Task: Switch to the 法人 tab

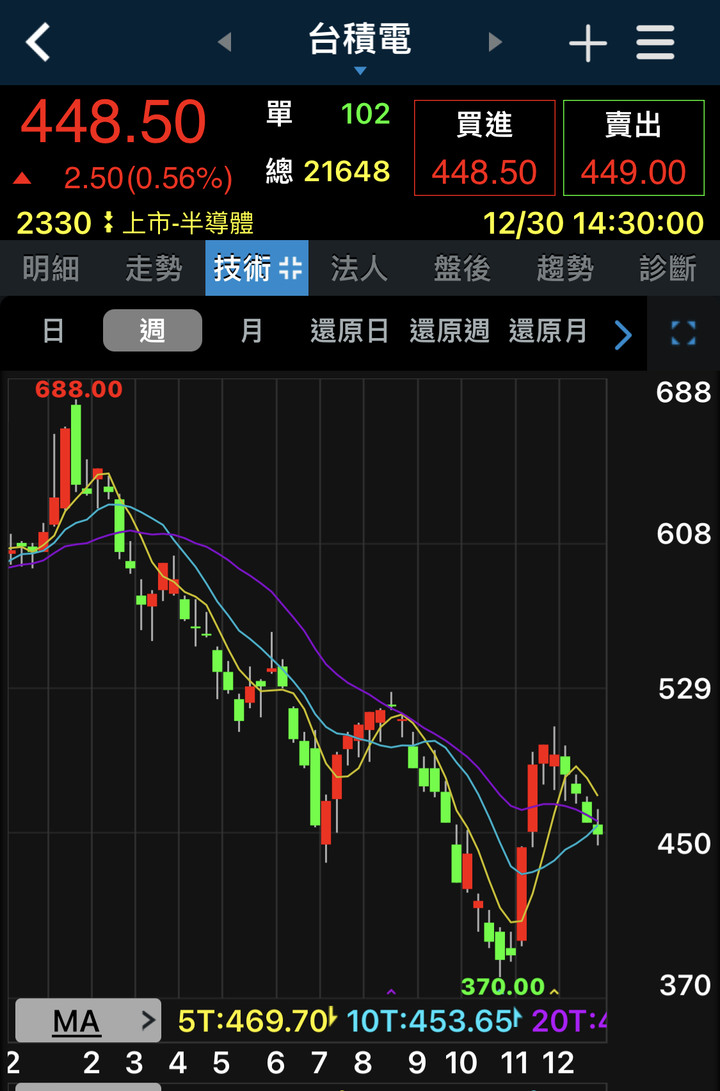Action: [359, 268]
